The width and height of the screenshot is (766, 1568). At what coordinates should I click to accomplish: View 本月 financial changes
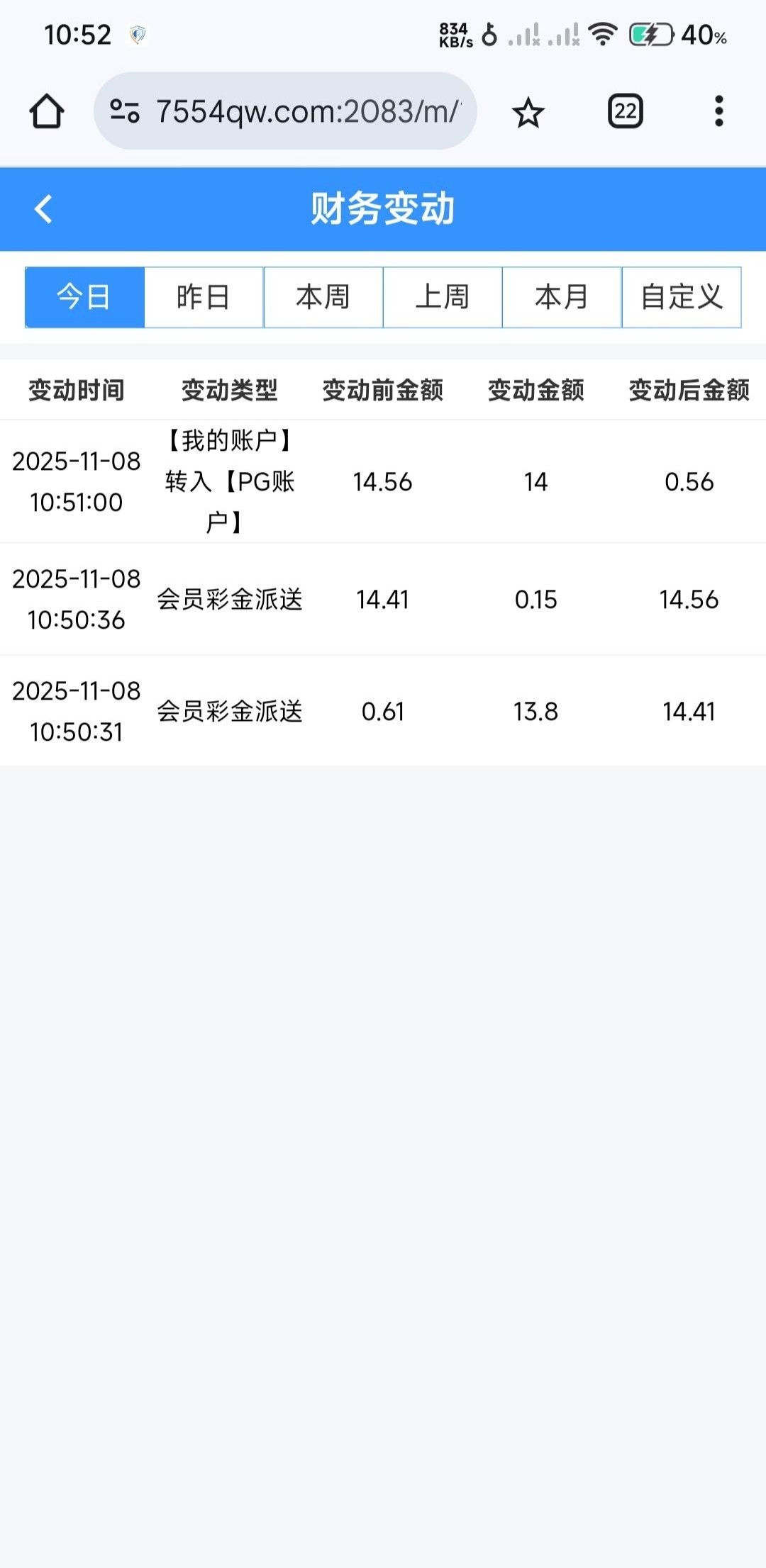[x=562, y=297]
